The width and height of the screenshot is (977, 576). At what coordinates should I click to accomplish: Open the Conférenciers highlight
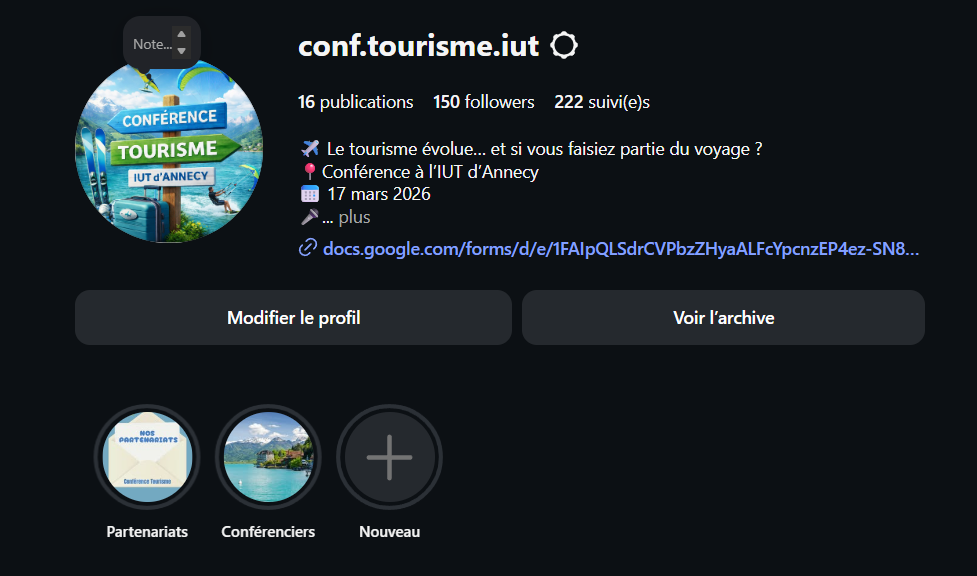tap(268, 458)
